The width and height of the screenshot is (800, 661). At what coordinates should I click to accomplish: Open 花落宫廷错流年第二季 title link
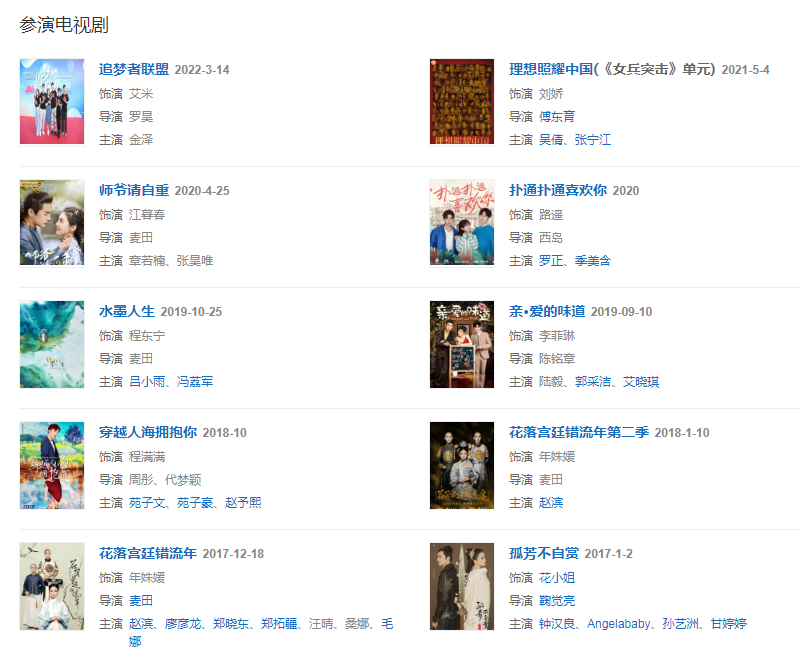click(578, 432)
